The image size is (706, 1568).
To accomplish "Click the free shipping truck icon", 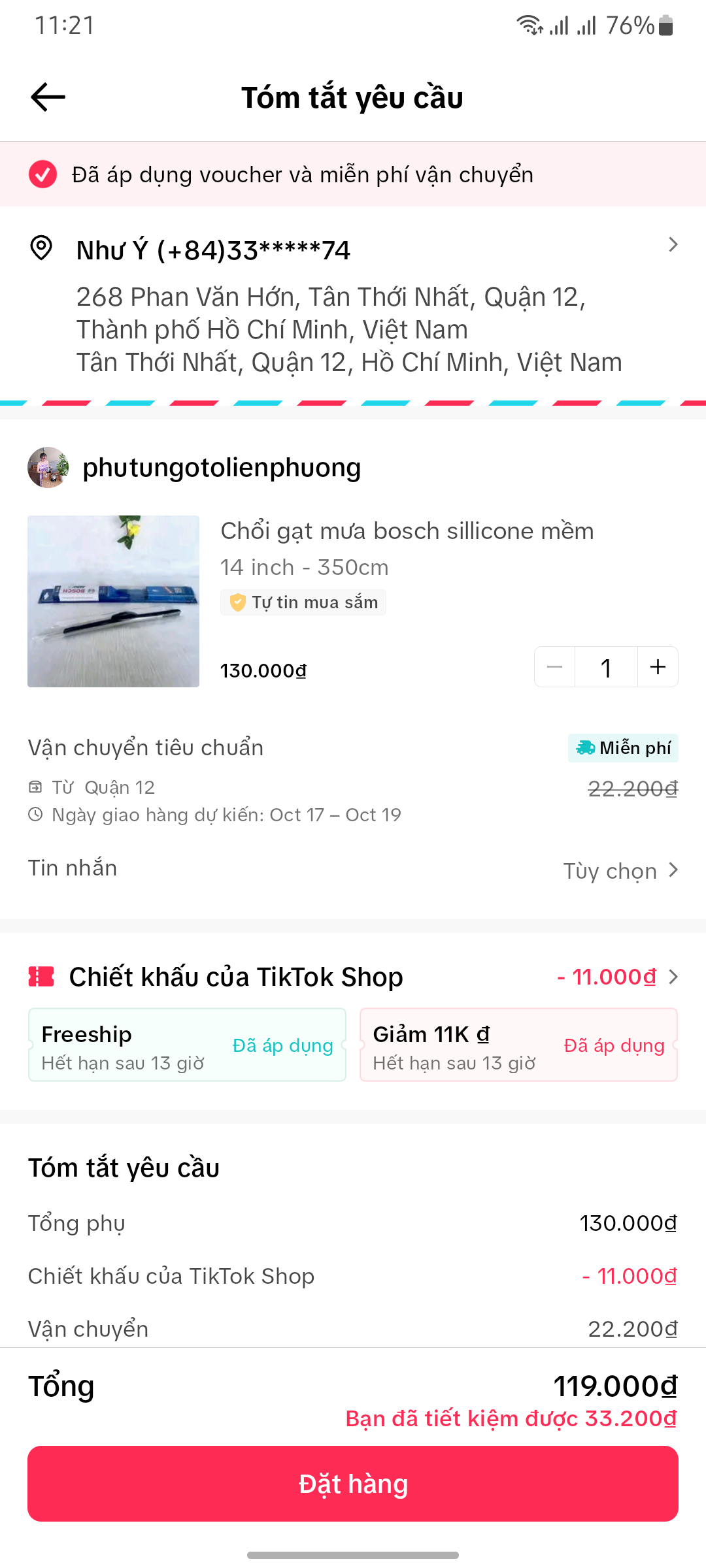I will (587, 747).
